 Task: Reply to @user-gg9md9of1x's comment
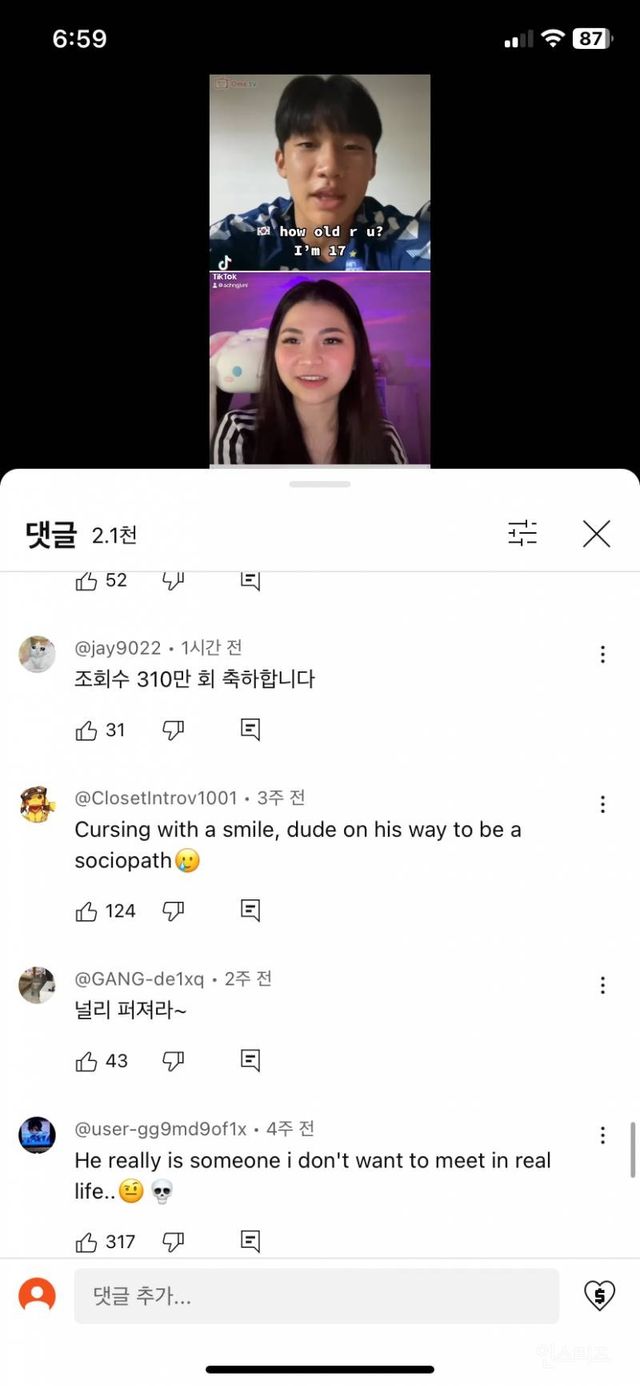[251, 1242]
